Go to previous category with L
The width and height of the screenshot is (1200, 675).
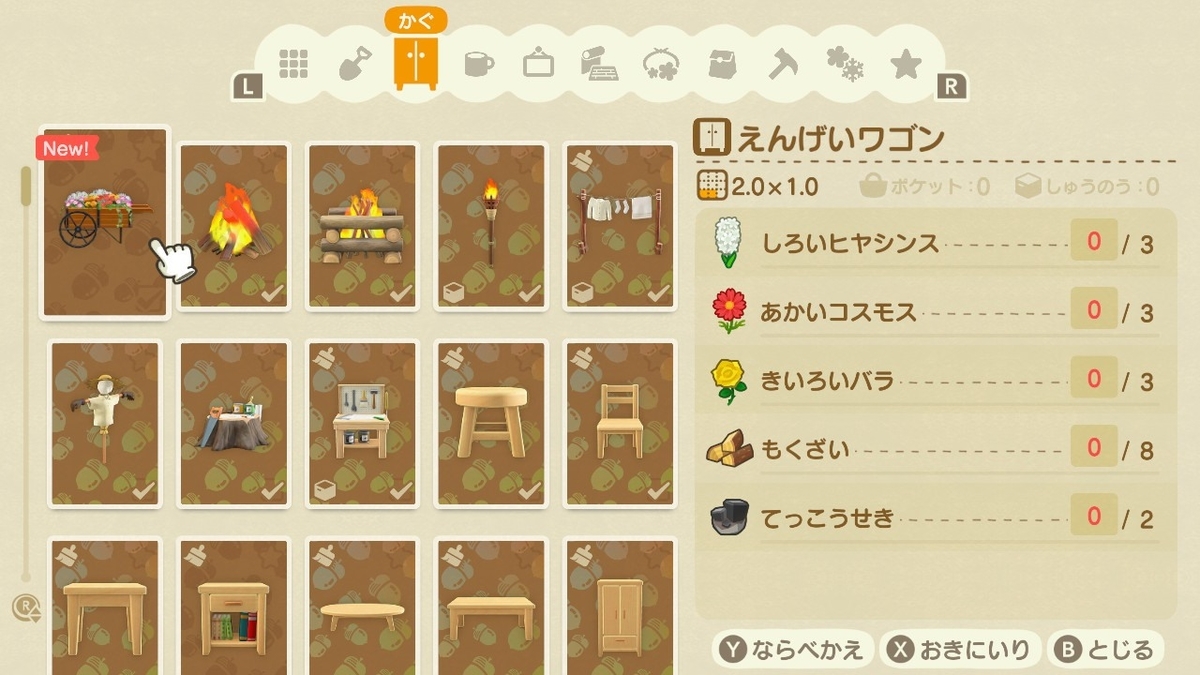click(247, 87)
